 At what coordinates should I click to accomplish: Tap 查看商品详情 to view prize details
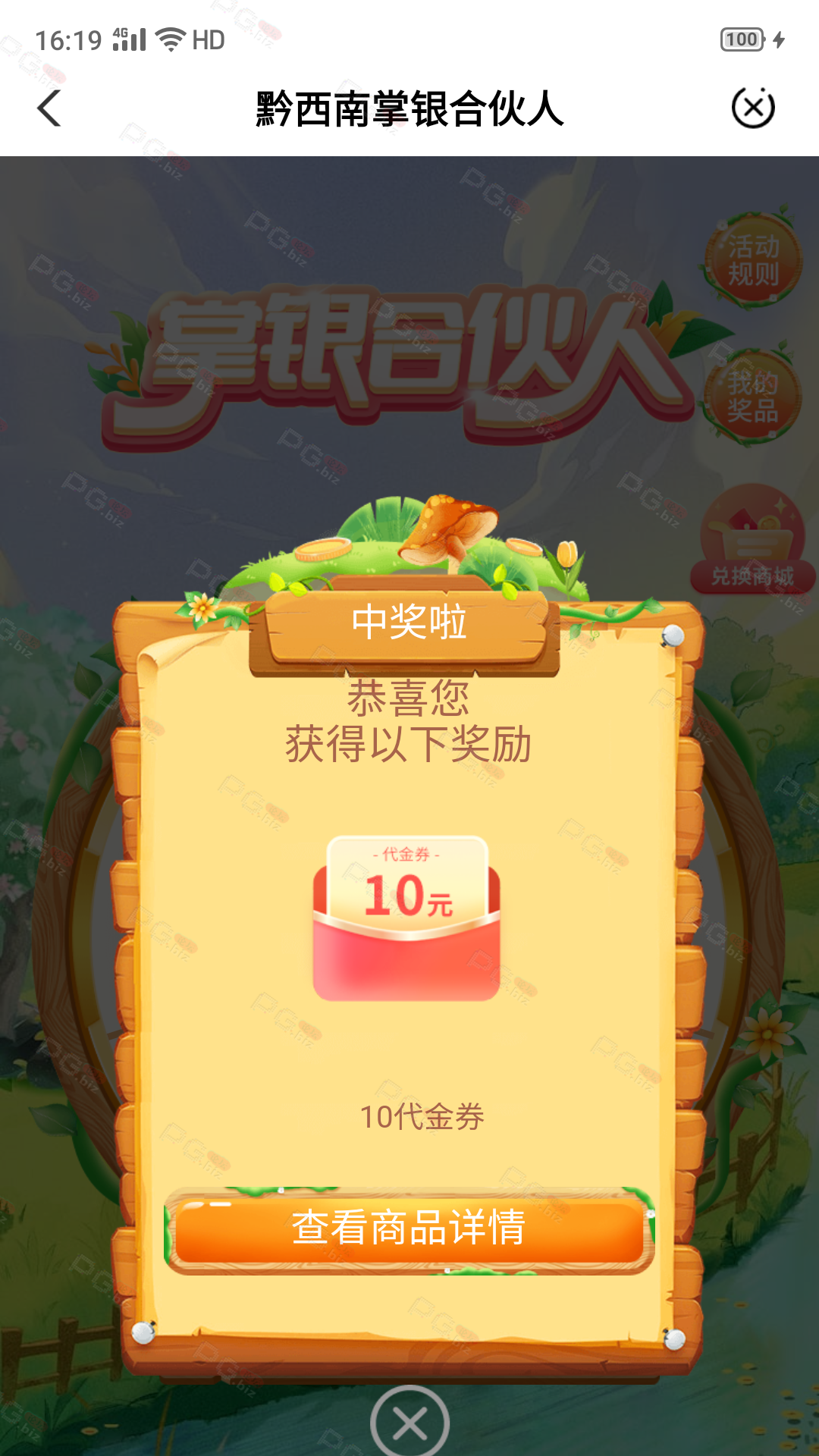click(x=409, y=1228)
